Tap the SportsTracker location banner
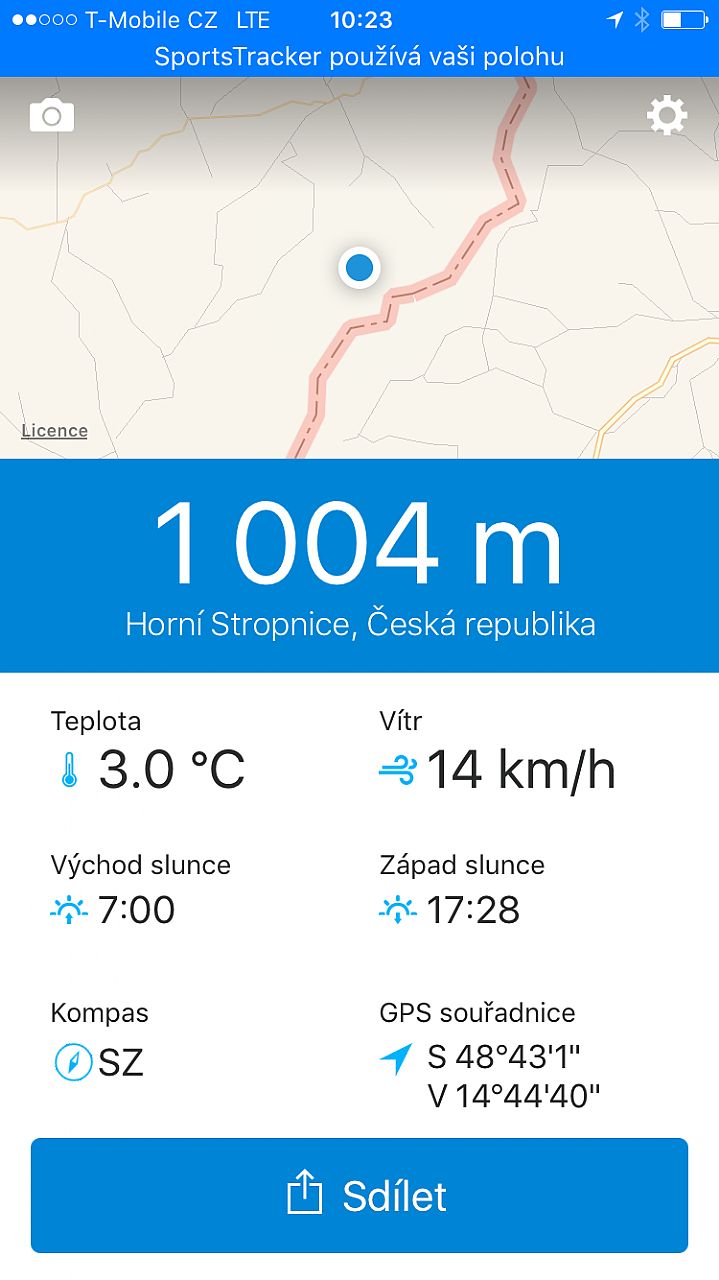 tap(359, 57)
